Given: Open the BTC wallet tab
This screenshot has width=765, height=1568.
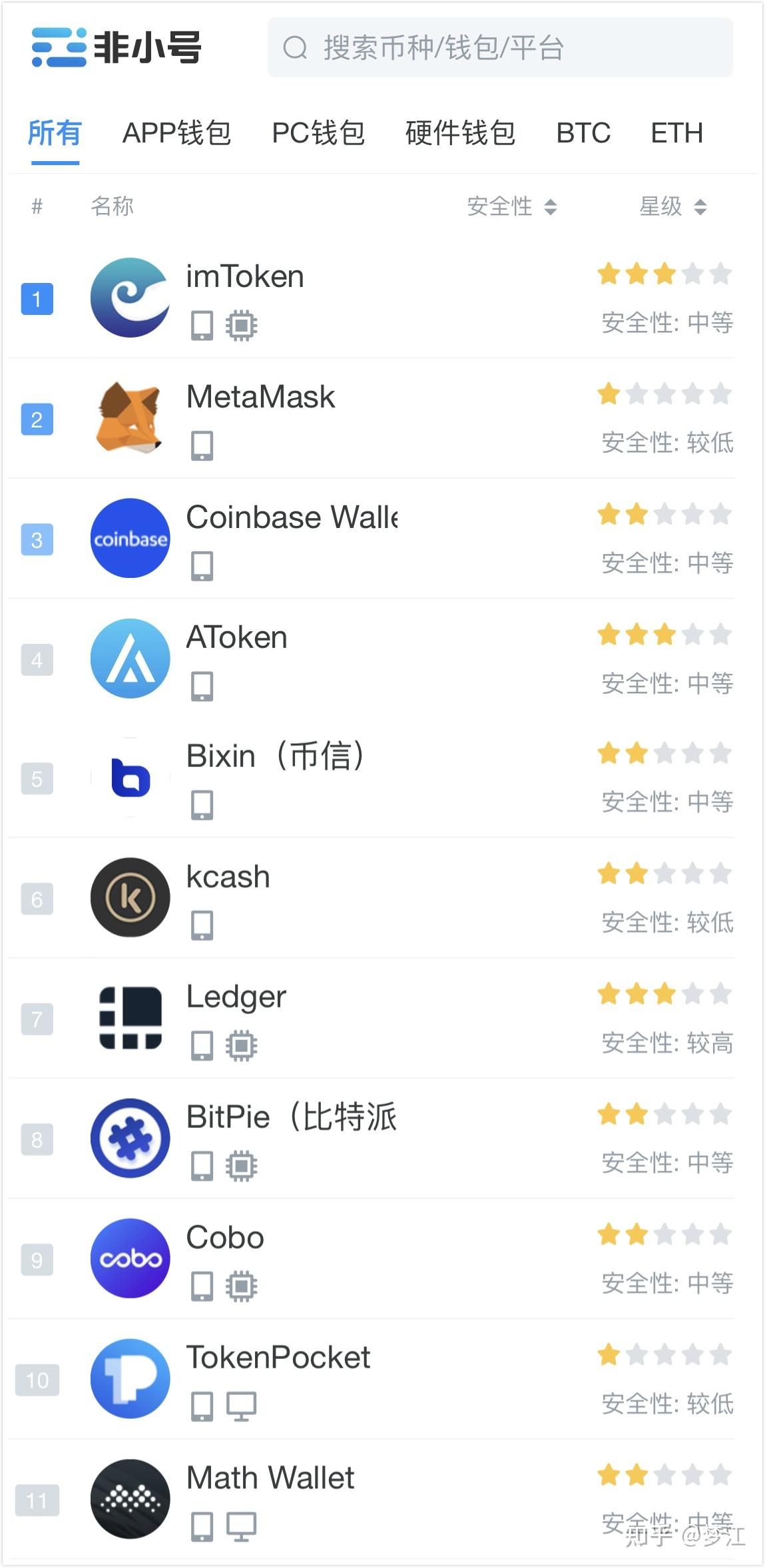Looking at the screenshot, I should click(584, 133).
